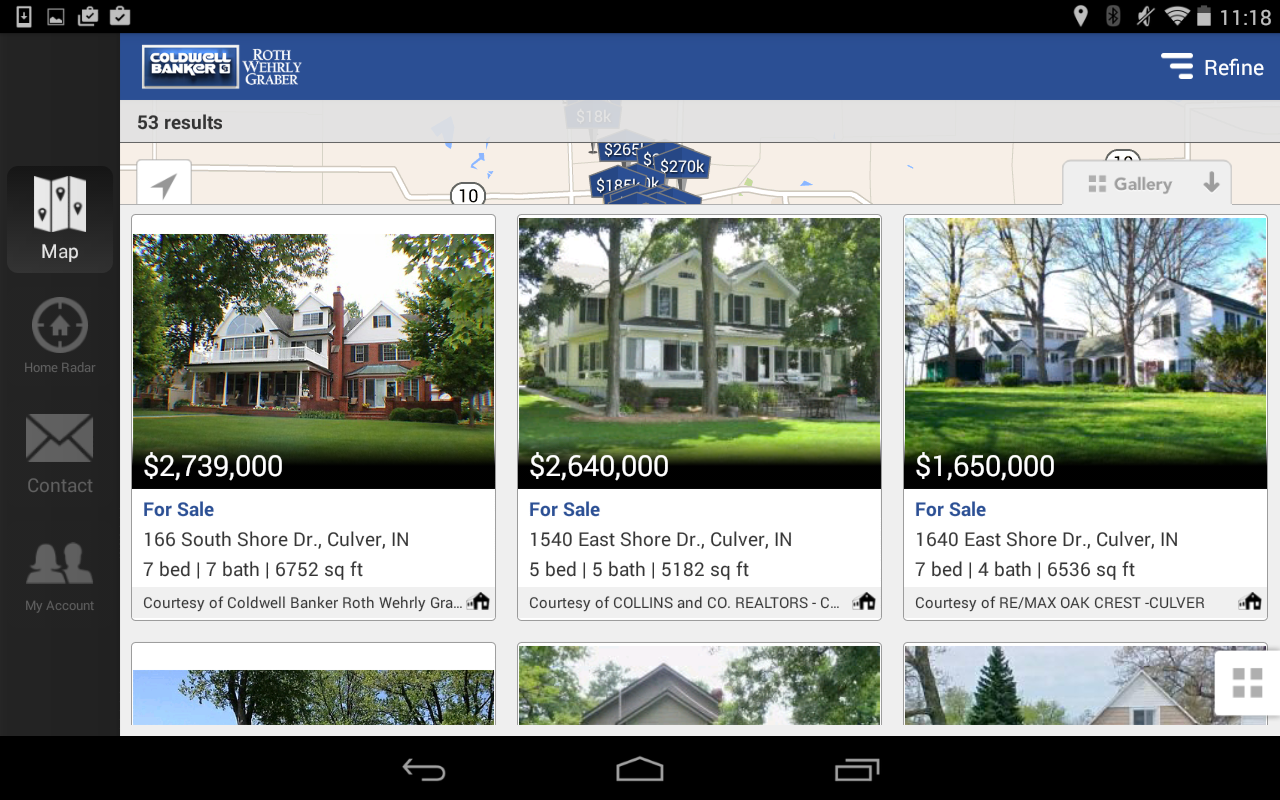
Task: Go back with the system back button
Action: pyautogui.click(x=424, y=769)
